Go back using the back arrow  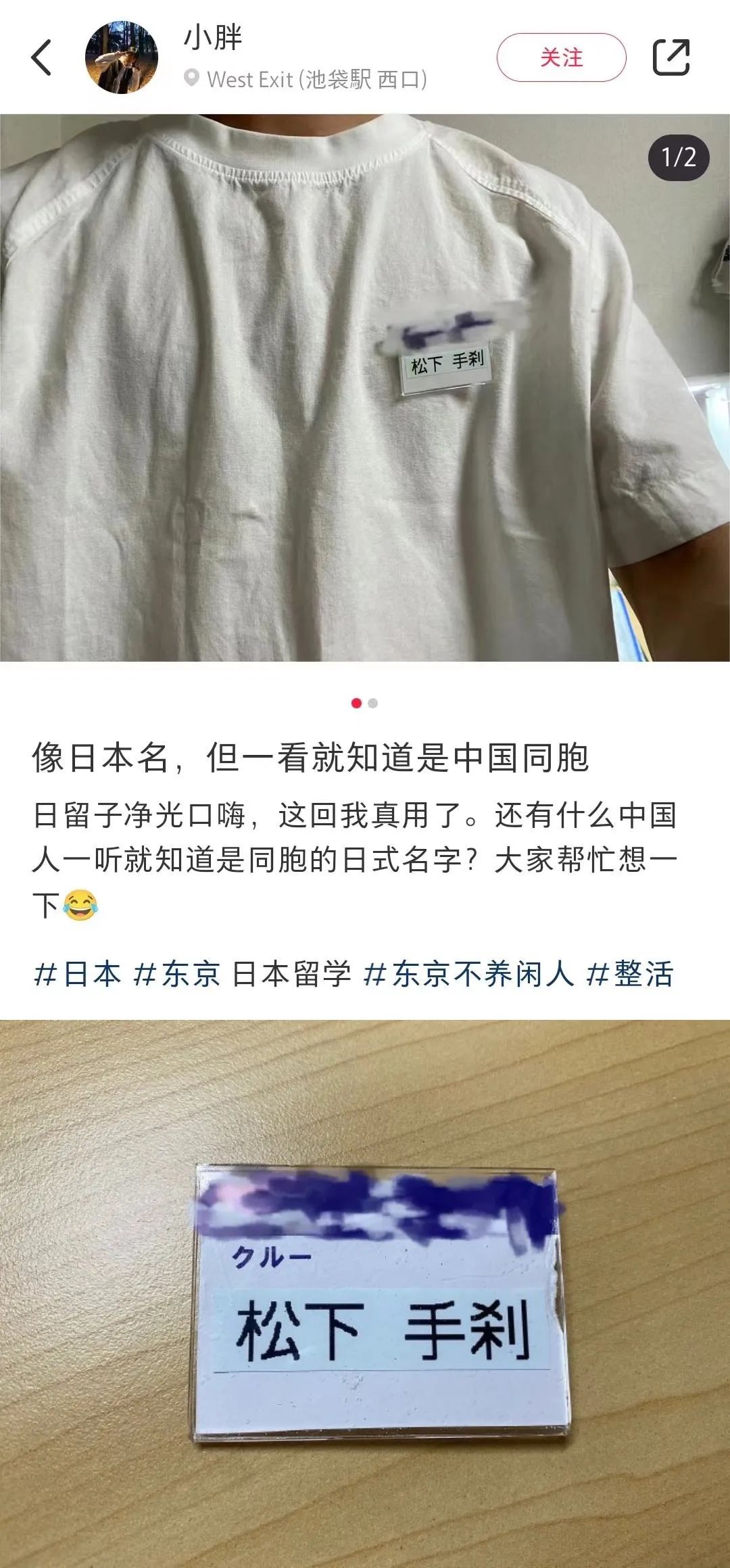click(x=42, y=57)
